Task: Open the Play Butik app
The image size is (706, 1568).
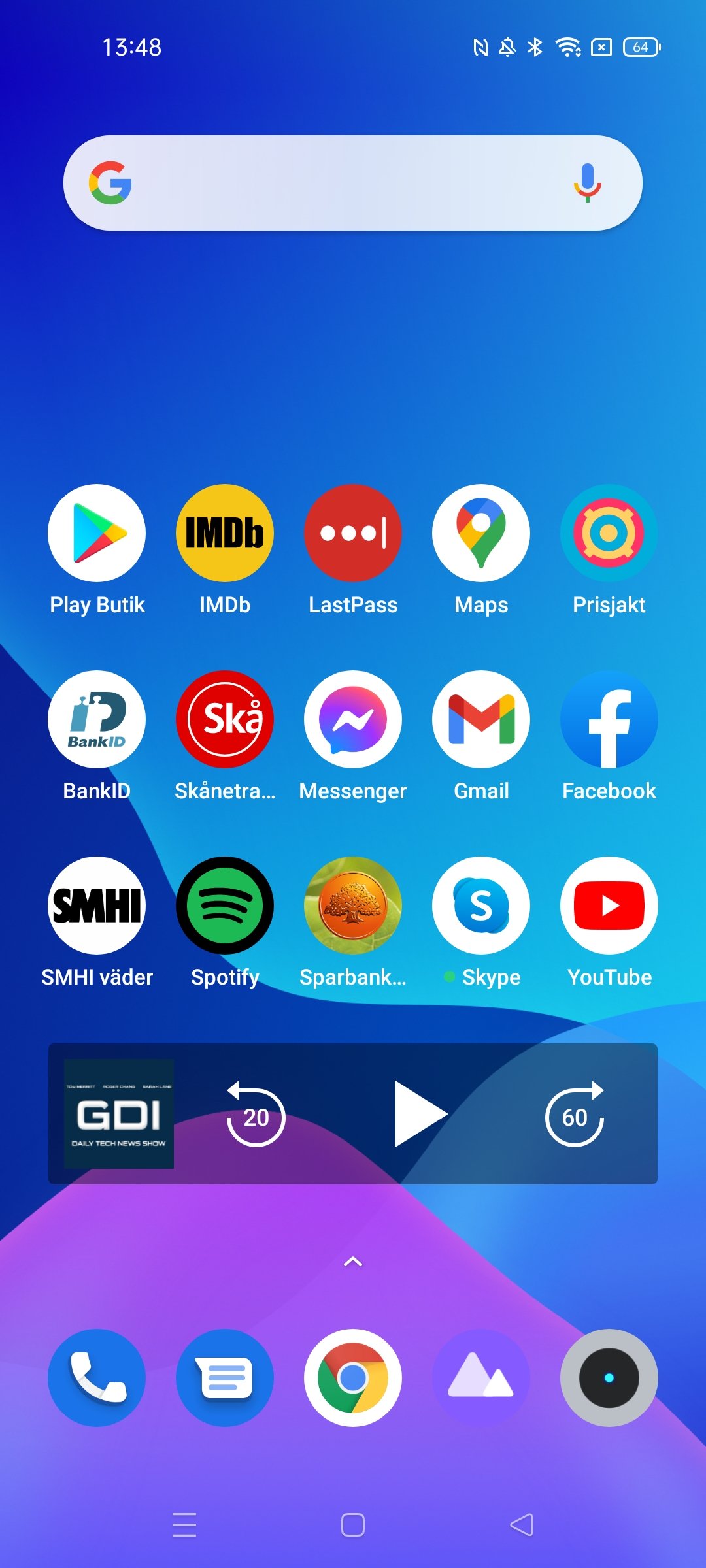Action: [x=97, y=533]
